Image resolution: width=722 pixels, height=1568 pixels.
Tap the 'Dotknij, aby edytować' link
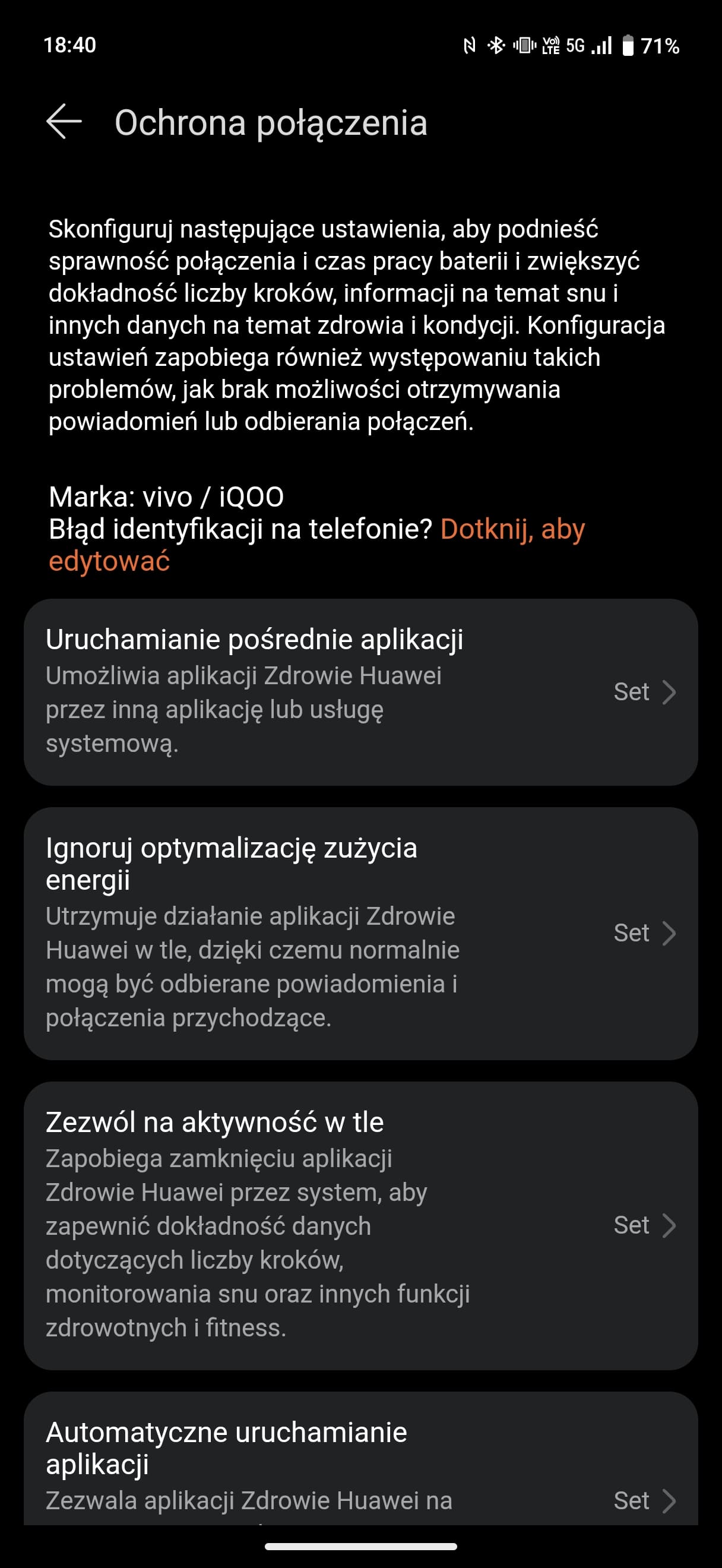(317, 544)
